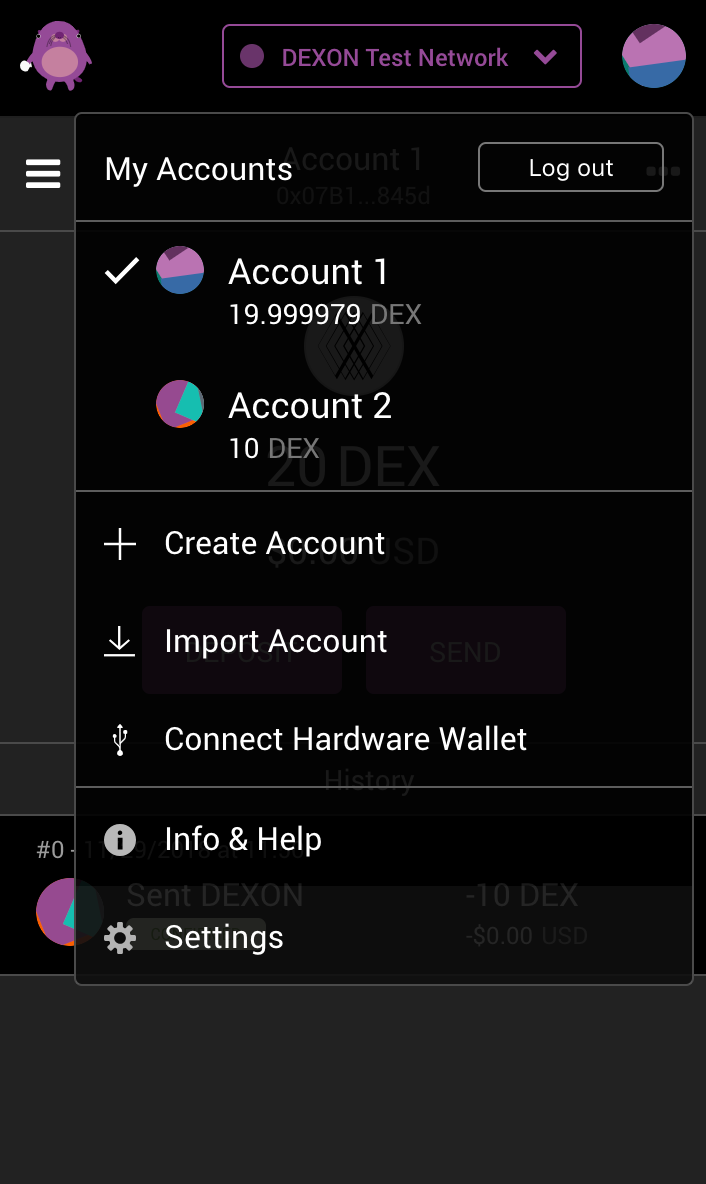Switch to Account 2
The image size is (706, 1184).
[310, 422]
